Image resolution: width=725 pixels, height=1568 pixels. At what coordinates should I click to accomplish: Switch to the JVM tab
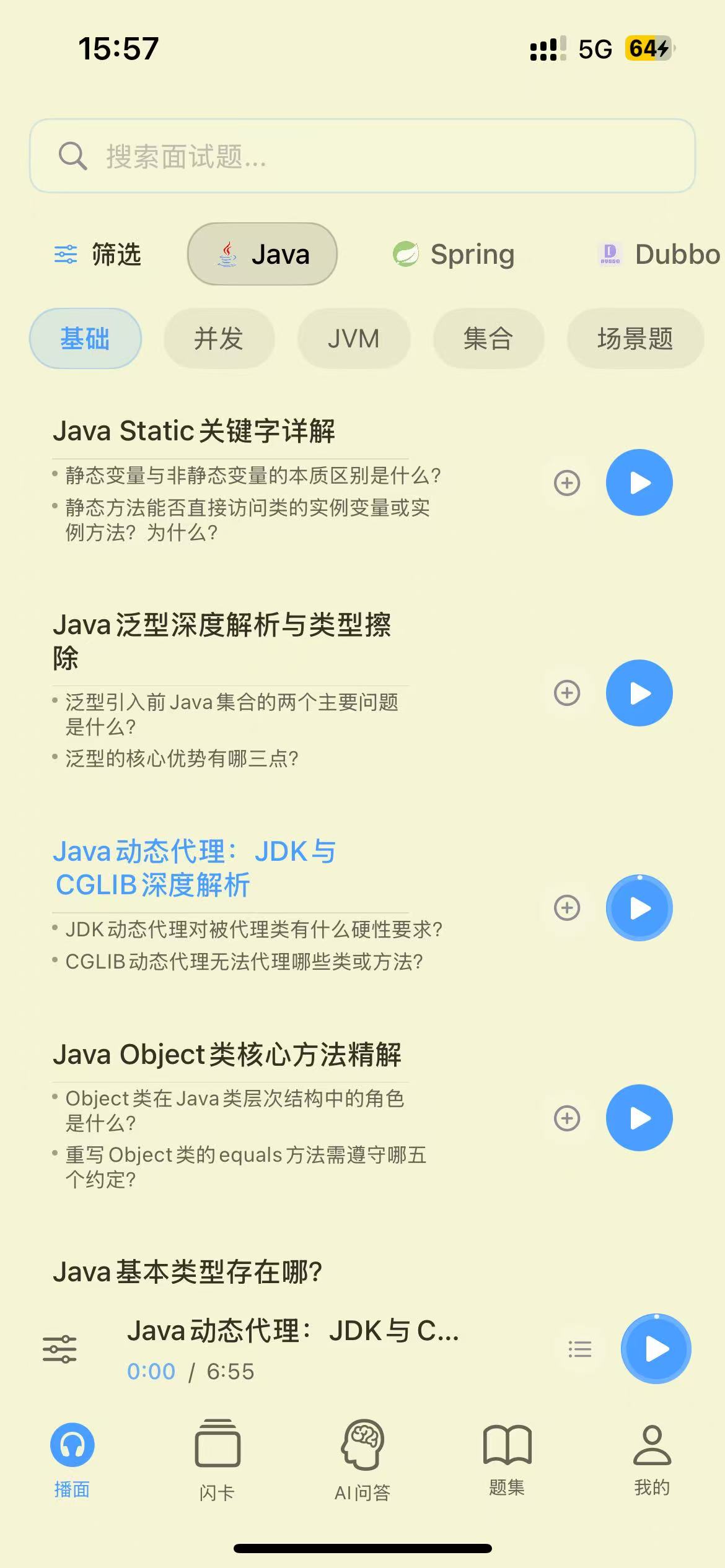(354, 339)
